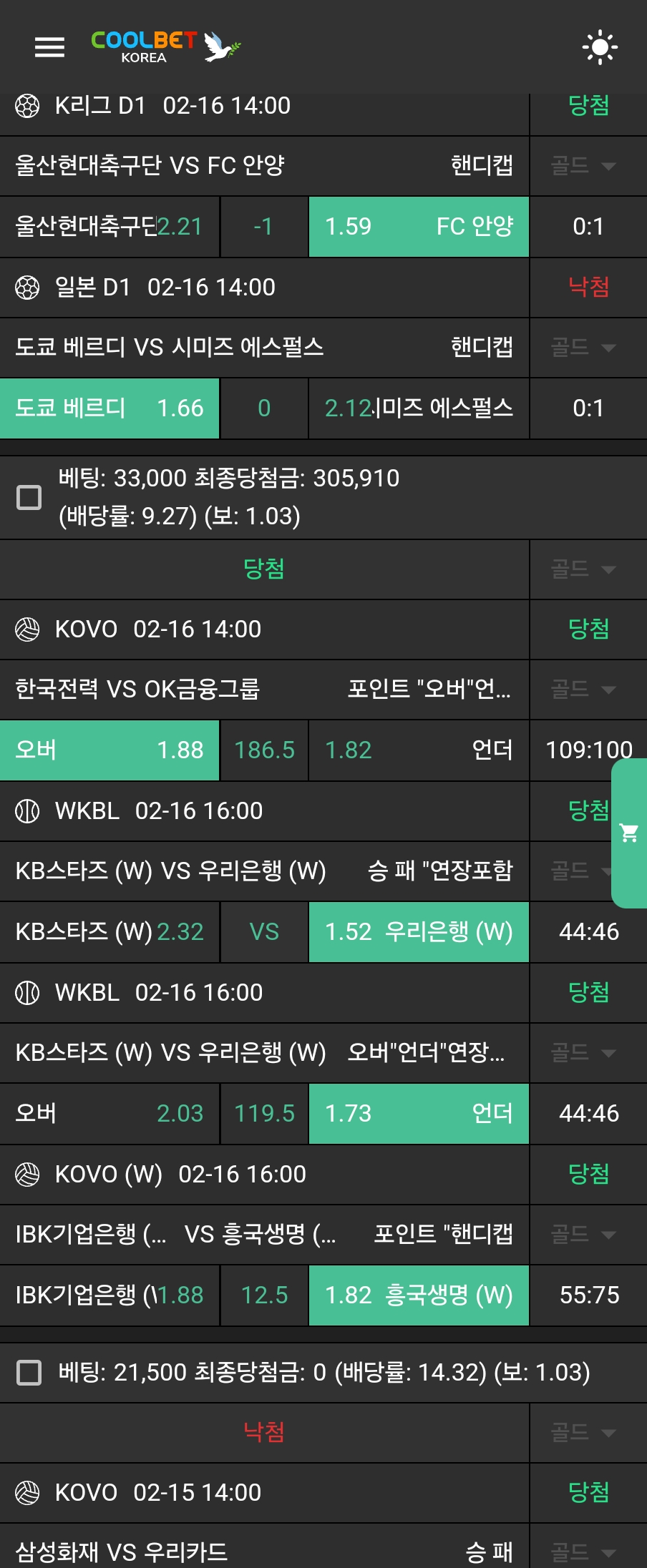Open the floating cart button
This screenshot has height=1568, width=647.
point(629,833)
